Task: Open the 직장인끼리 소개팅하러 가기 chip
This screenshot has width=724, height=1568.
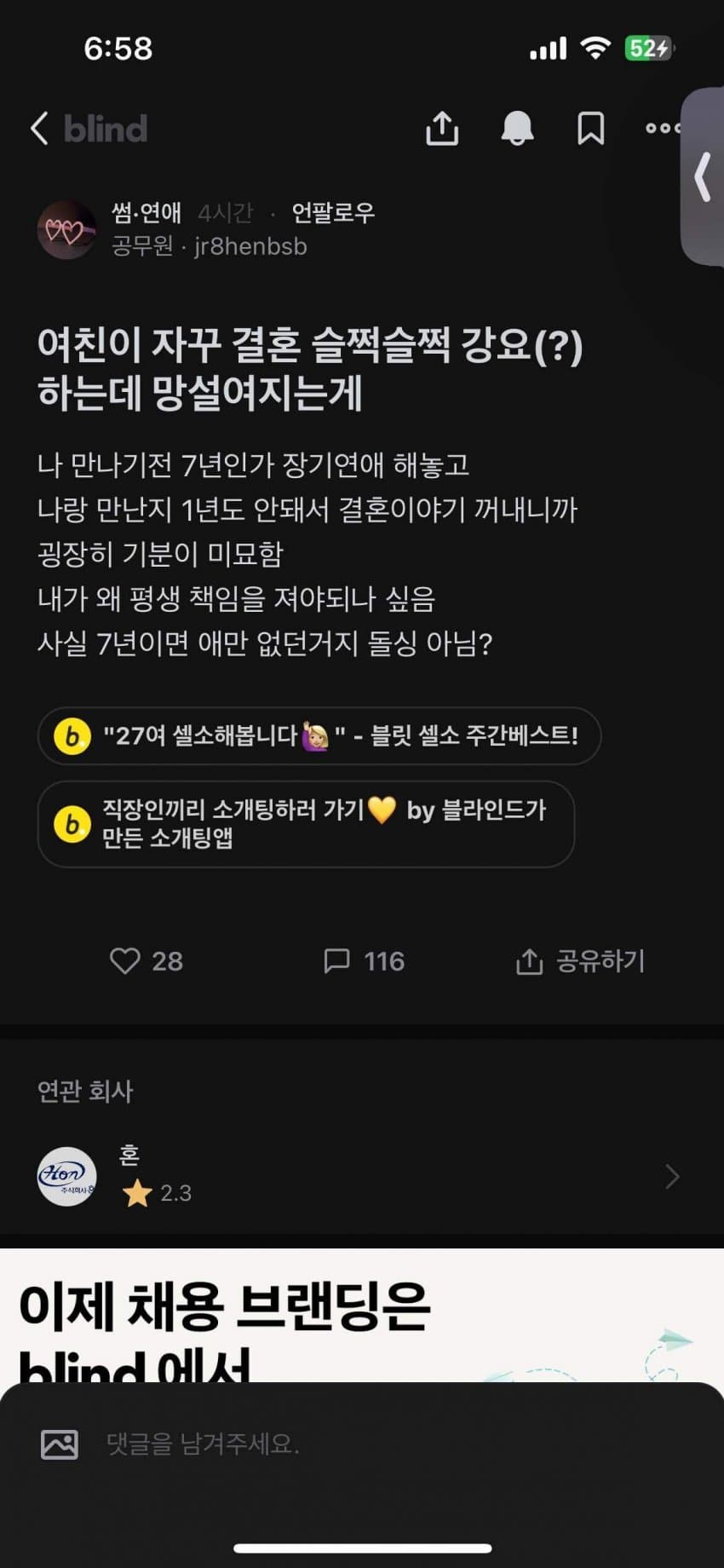Action: 306,824
